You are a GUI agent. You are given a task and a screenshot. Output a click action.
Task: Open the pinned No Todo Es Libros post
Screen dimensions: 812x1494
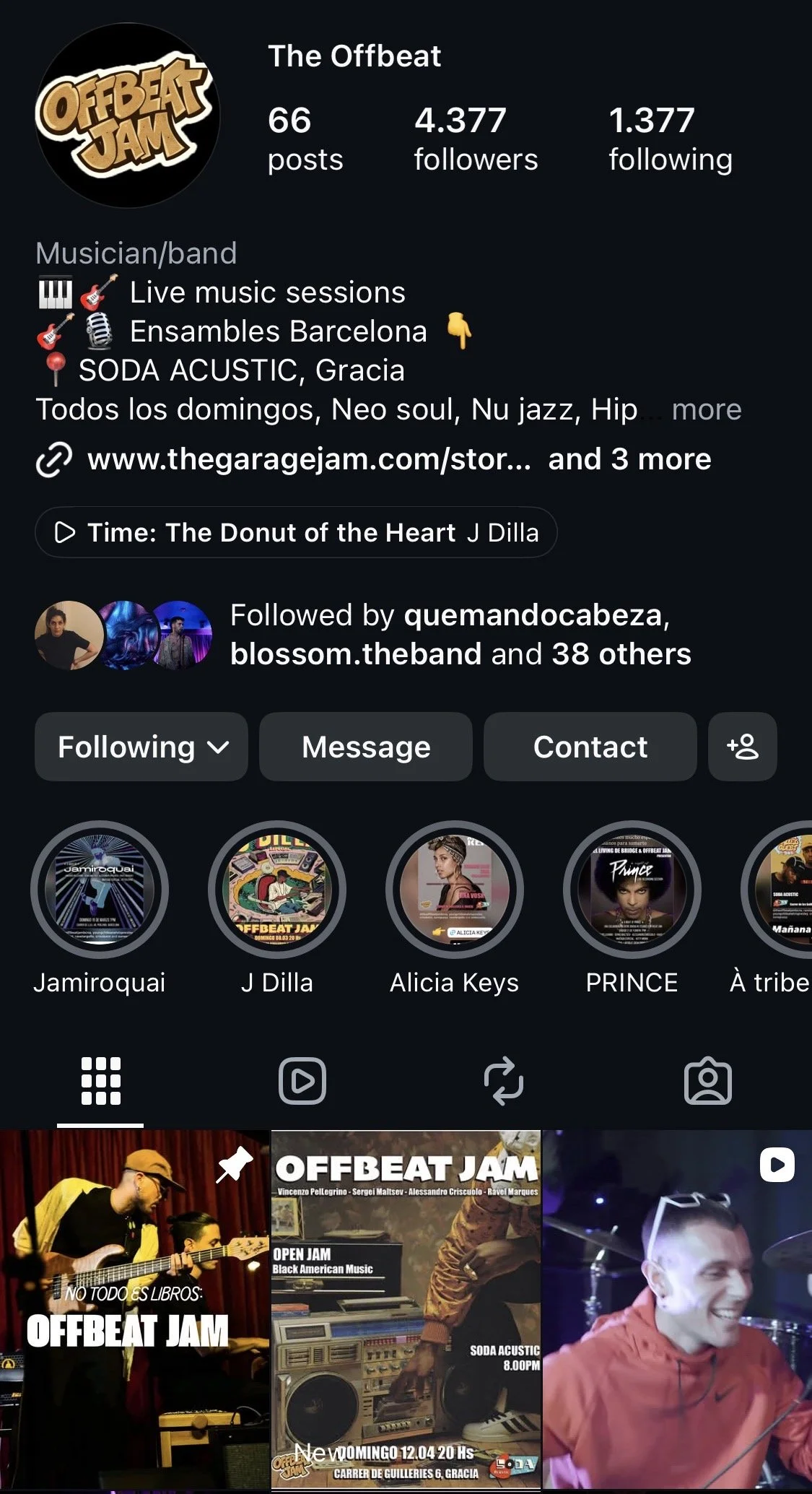(134, 1311)
